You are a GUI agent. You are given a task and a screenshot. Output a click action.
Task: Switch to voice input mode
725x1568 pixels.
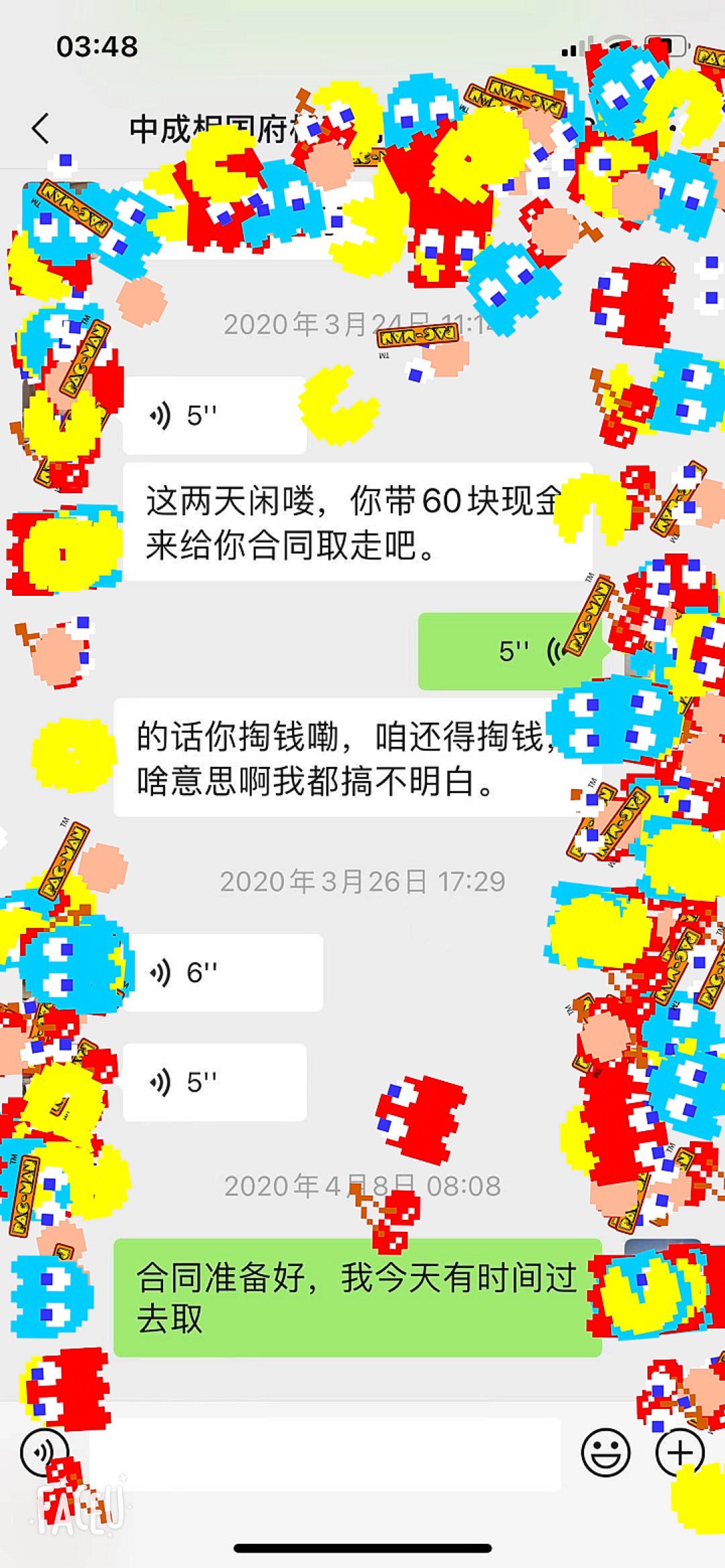pyautogui.click(x=44, y=1453)
